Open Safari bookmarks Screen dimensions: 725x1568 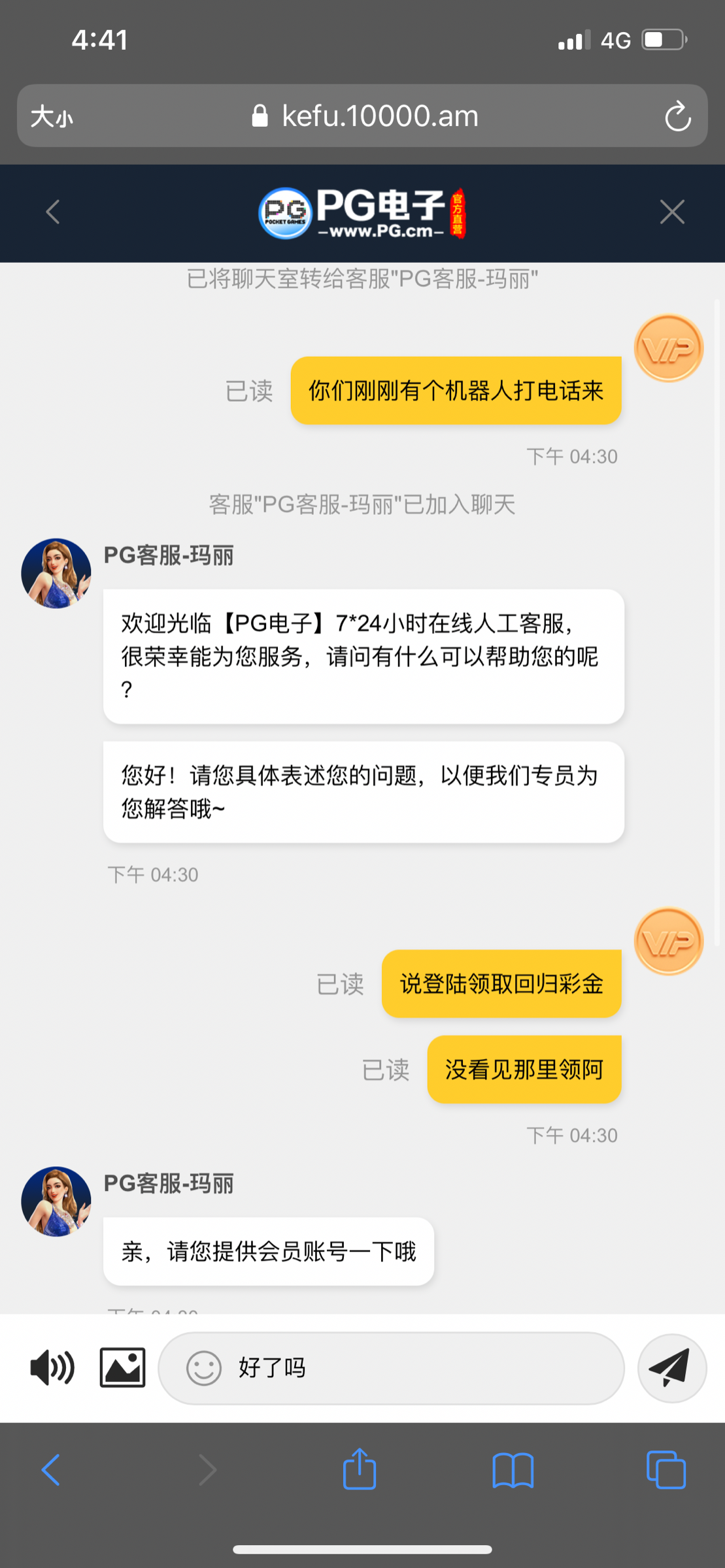point(513,1470)
